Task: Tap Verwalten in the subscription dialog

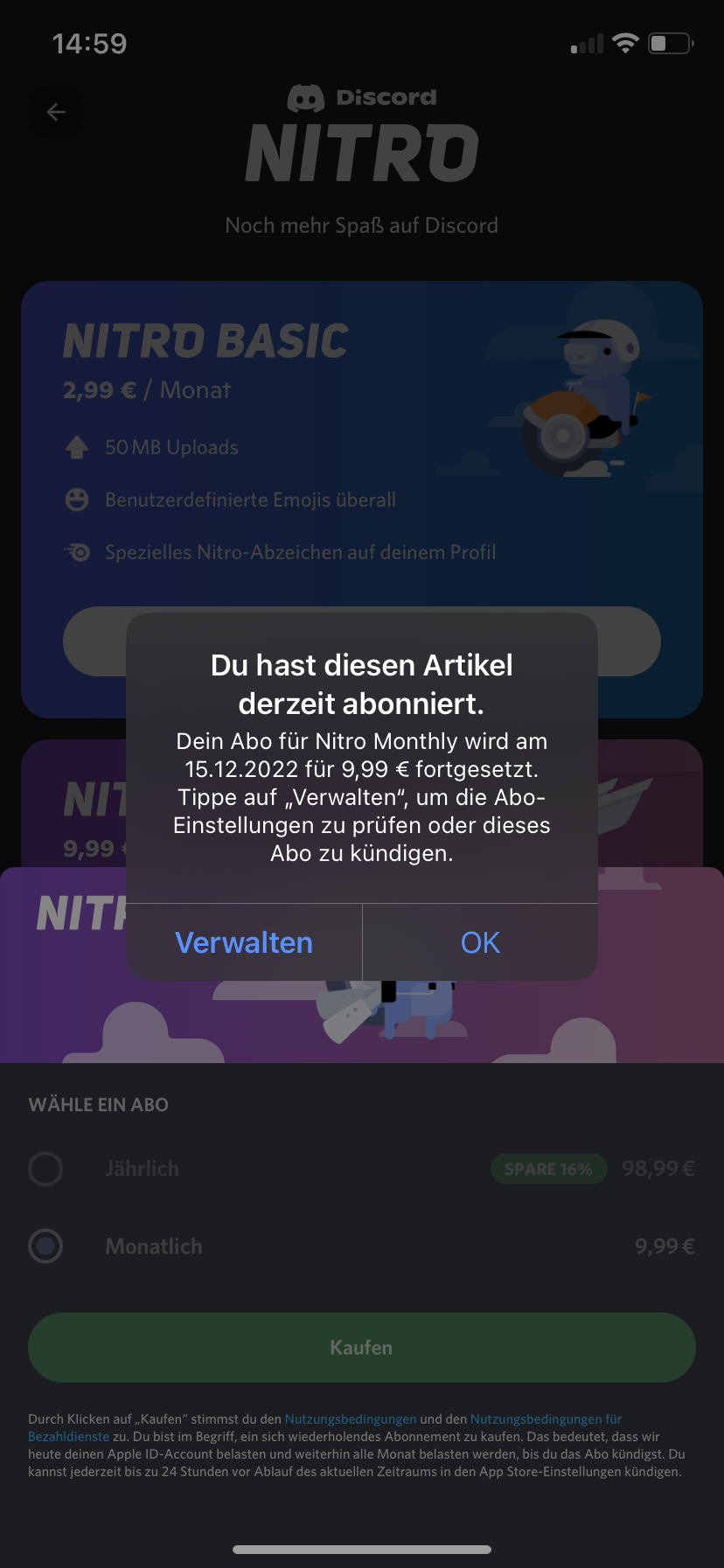Action: coord(244,942)
